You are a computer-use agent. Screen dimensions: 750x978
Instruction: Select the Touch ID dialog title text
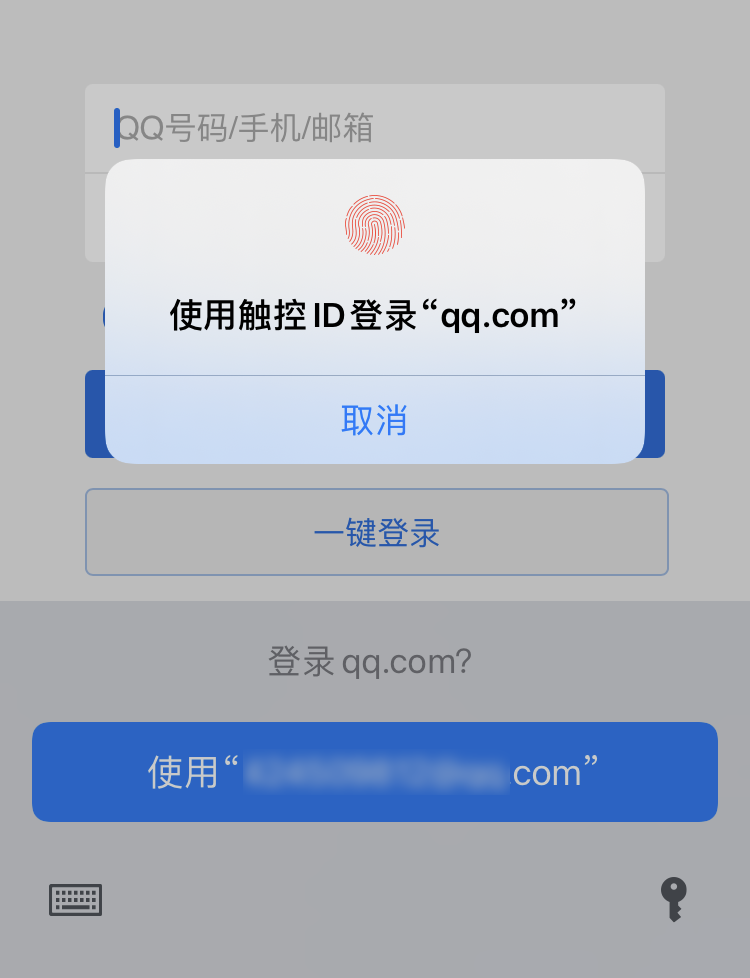(375, 312)
